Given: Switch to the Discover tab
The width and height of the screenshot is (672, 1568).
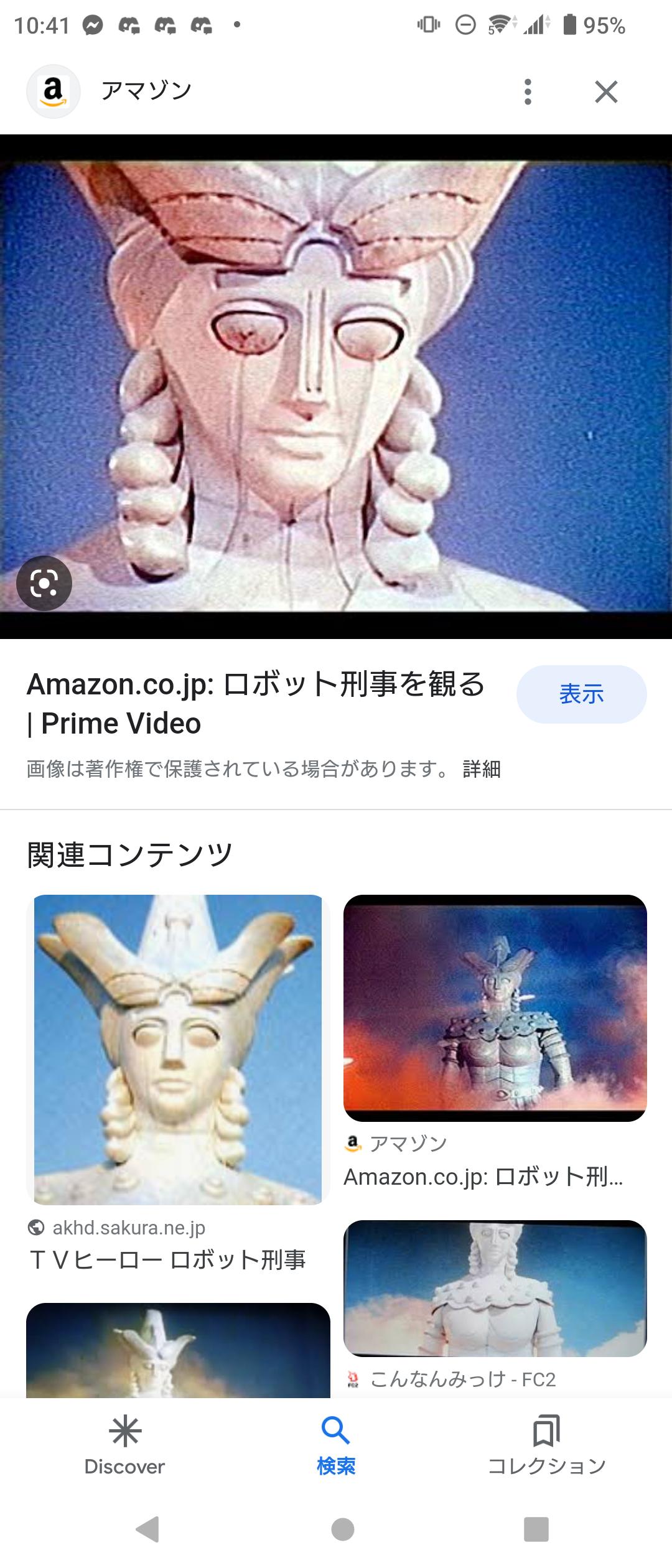Looking at the screenshot, I should tap(124, 1447).
